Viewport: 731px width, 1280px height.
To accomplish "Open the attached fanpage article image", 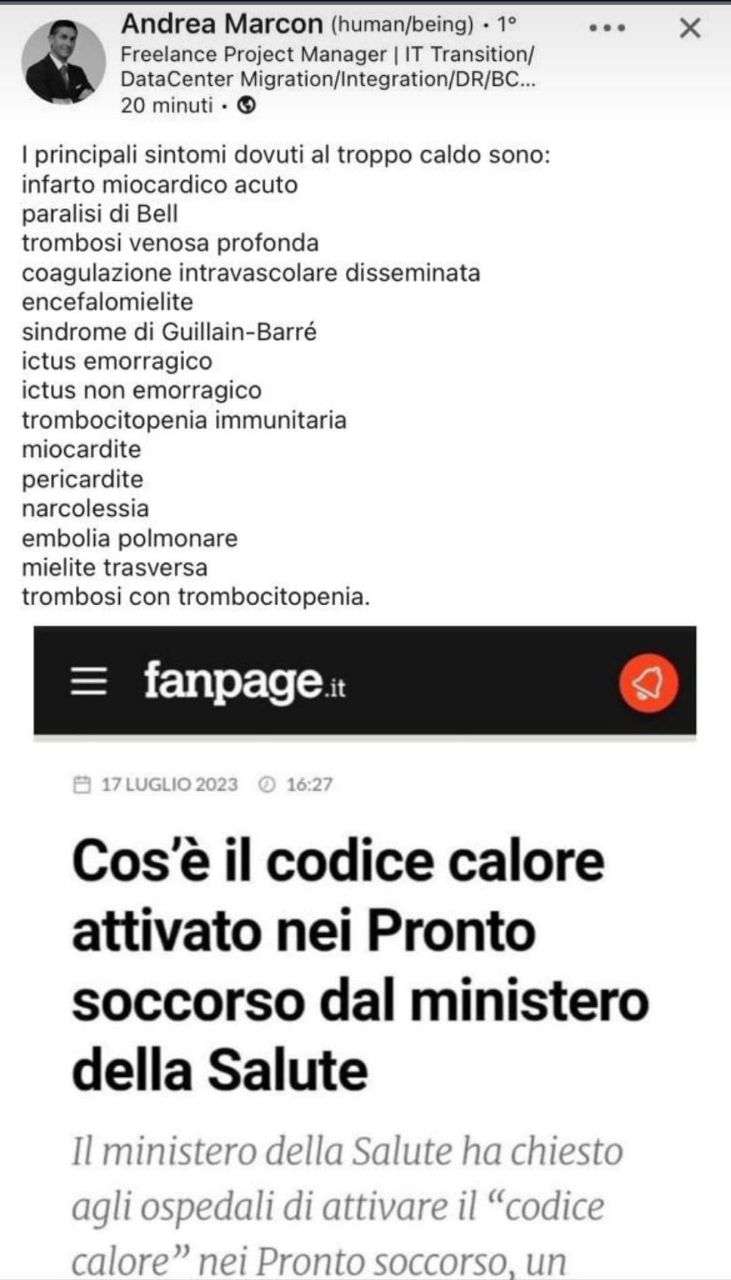I will (x=365, y=950).
